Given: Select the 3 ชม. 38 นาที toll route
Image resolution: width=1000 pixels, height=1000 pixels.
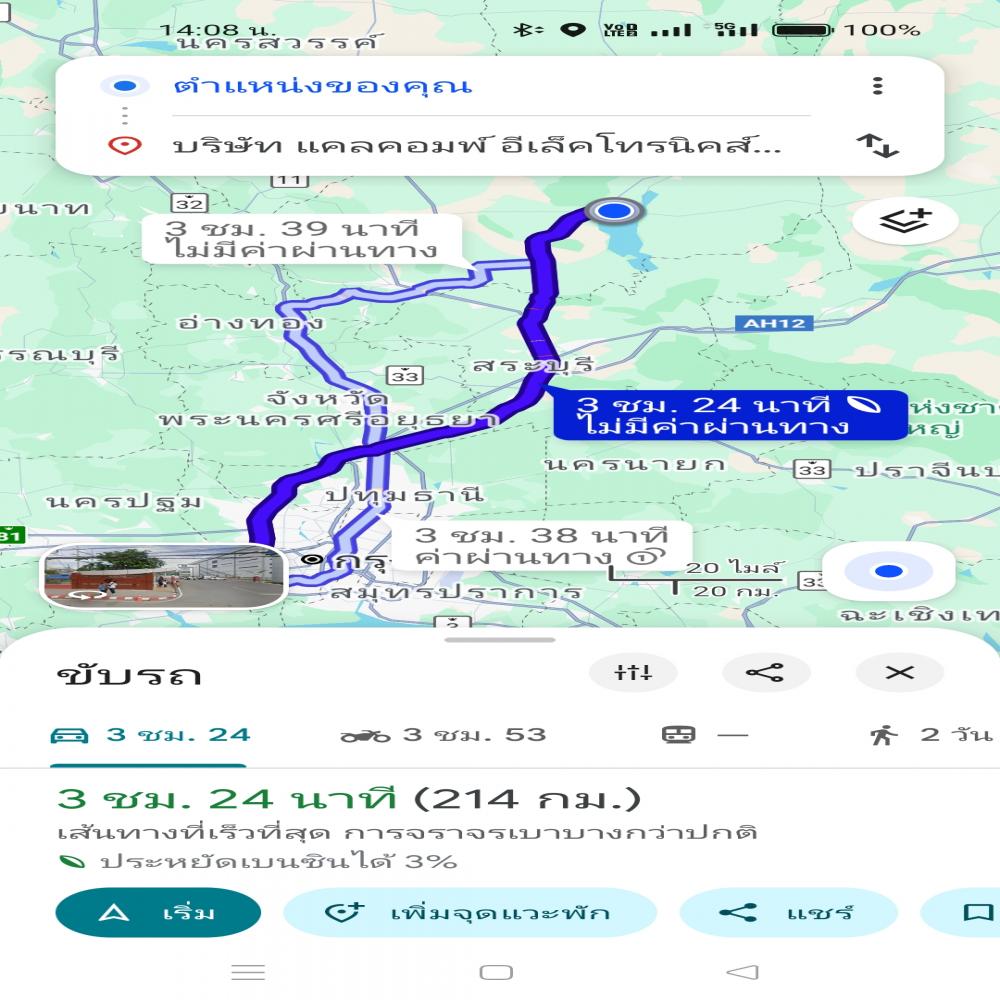Looking at the screenshot, I should click(x=540, y=546).
